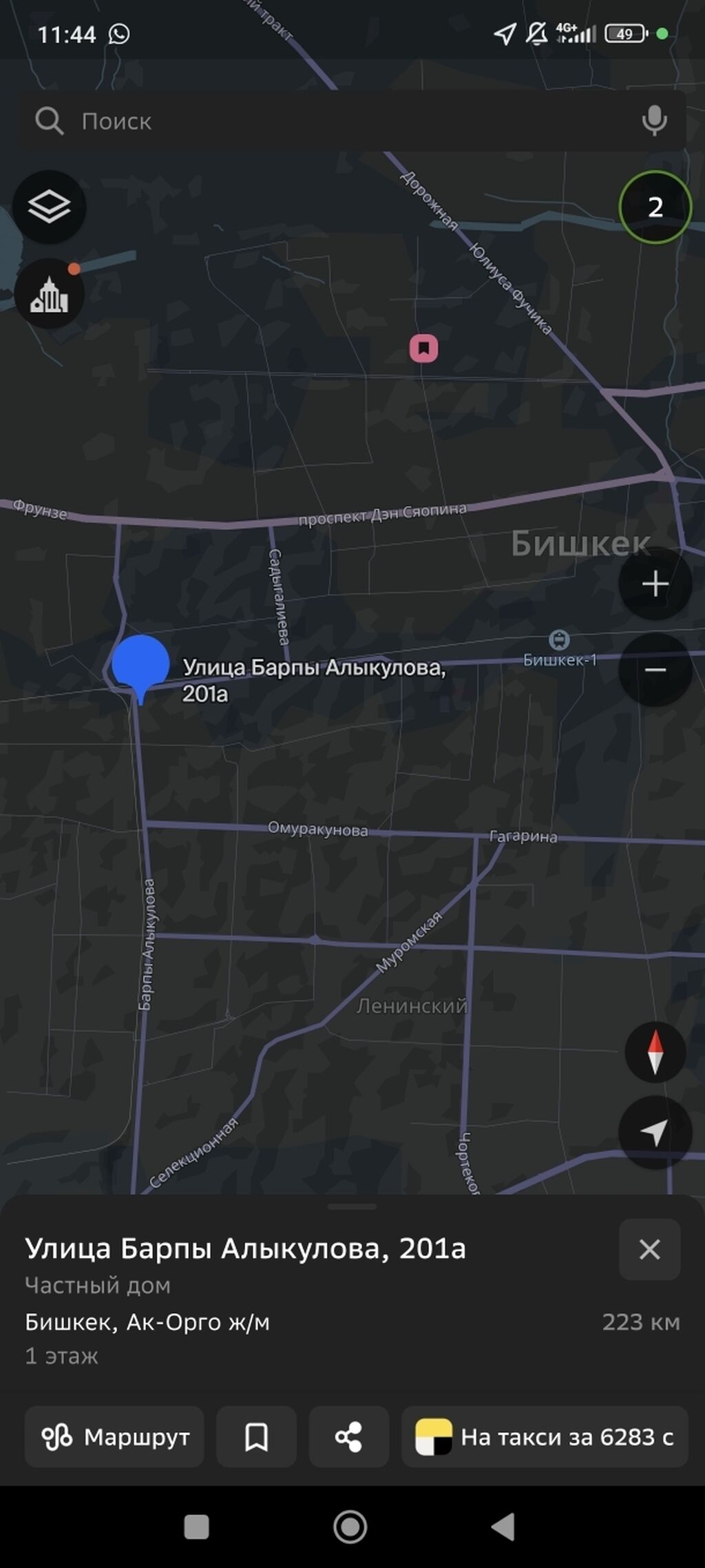Close the address card
The image size is (705, 1568).
(x=649, y=1249)
